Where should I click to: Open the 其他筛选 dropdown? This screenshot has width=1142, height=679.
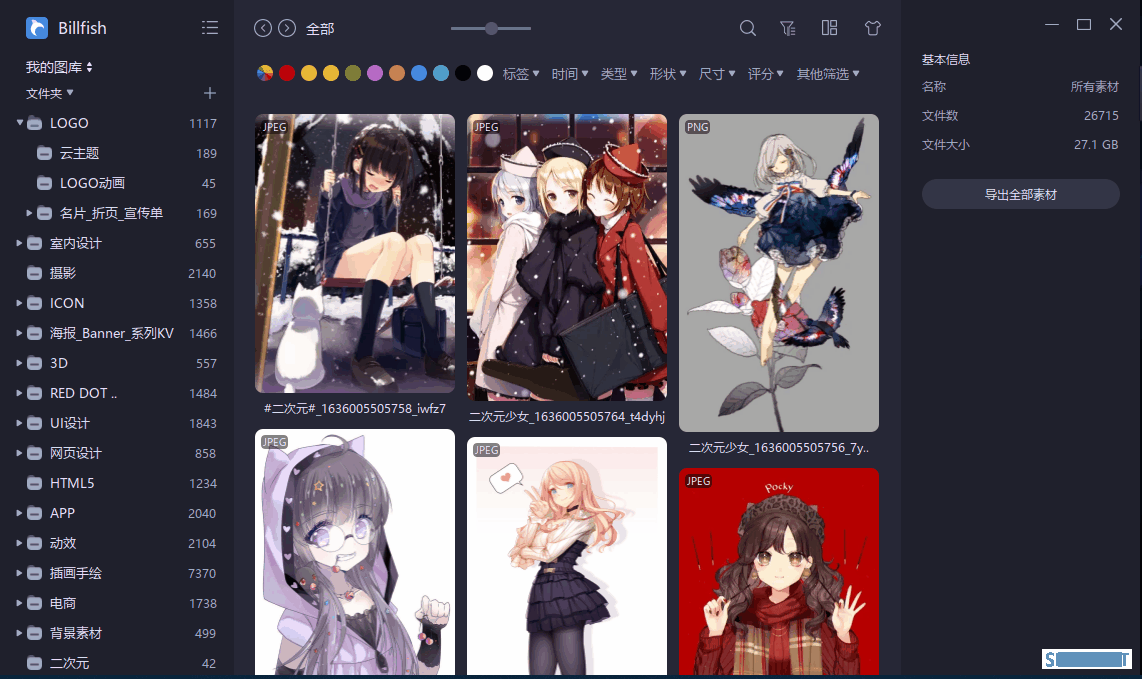(x=828, y=74)
